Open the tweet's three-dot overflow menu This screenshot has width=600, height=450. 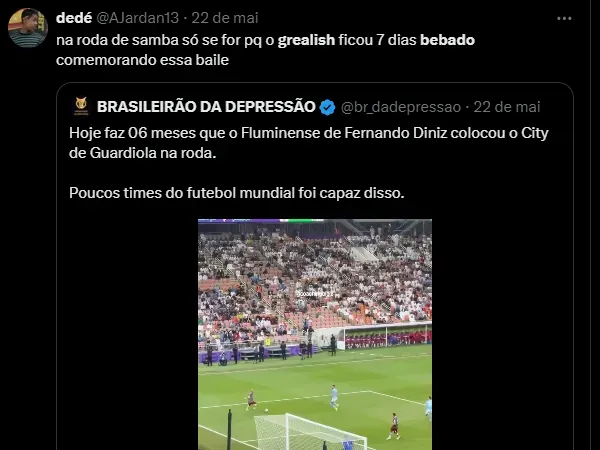(565, 18)
